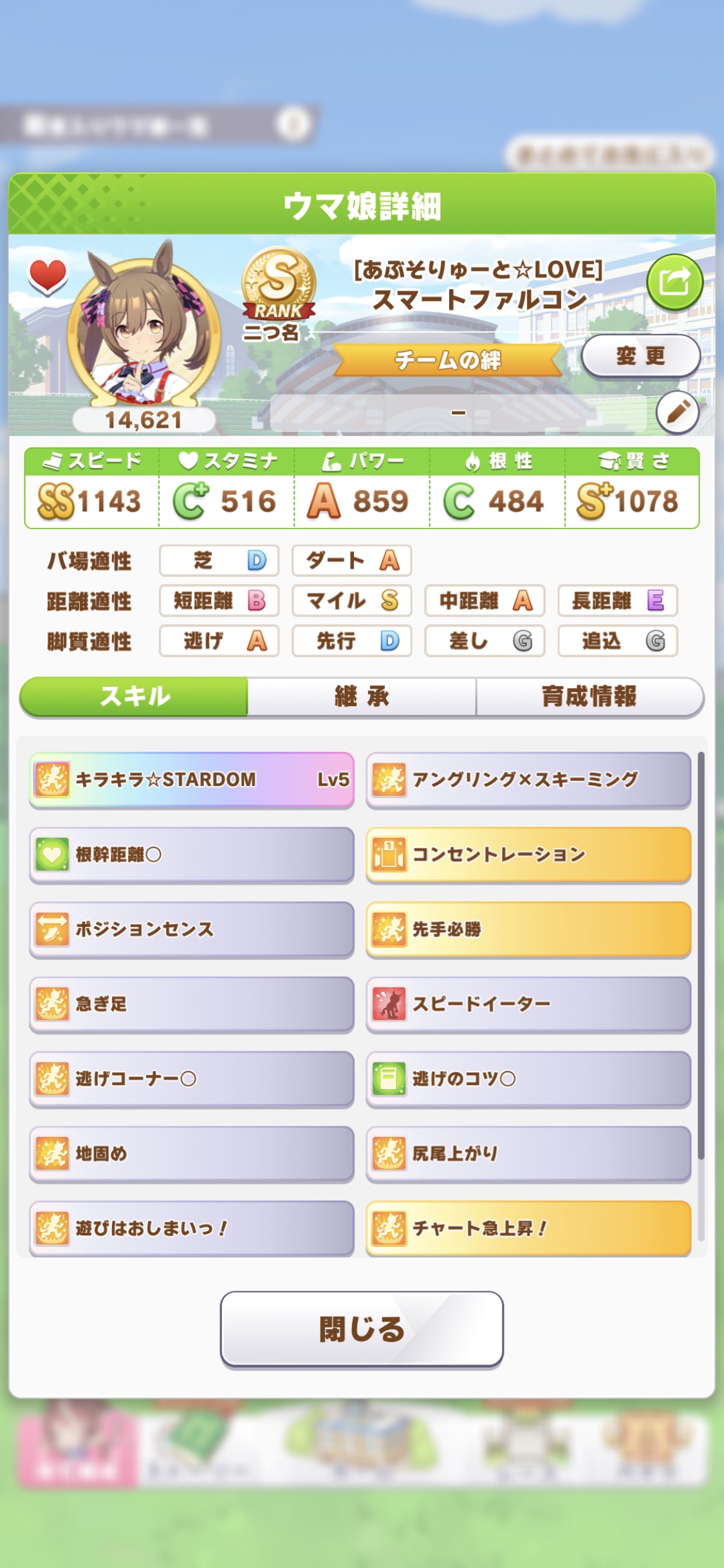Viewport: 724px width, 1568px height.
Task: Open the 先手必勝 skill
Action: click(528, 929)
